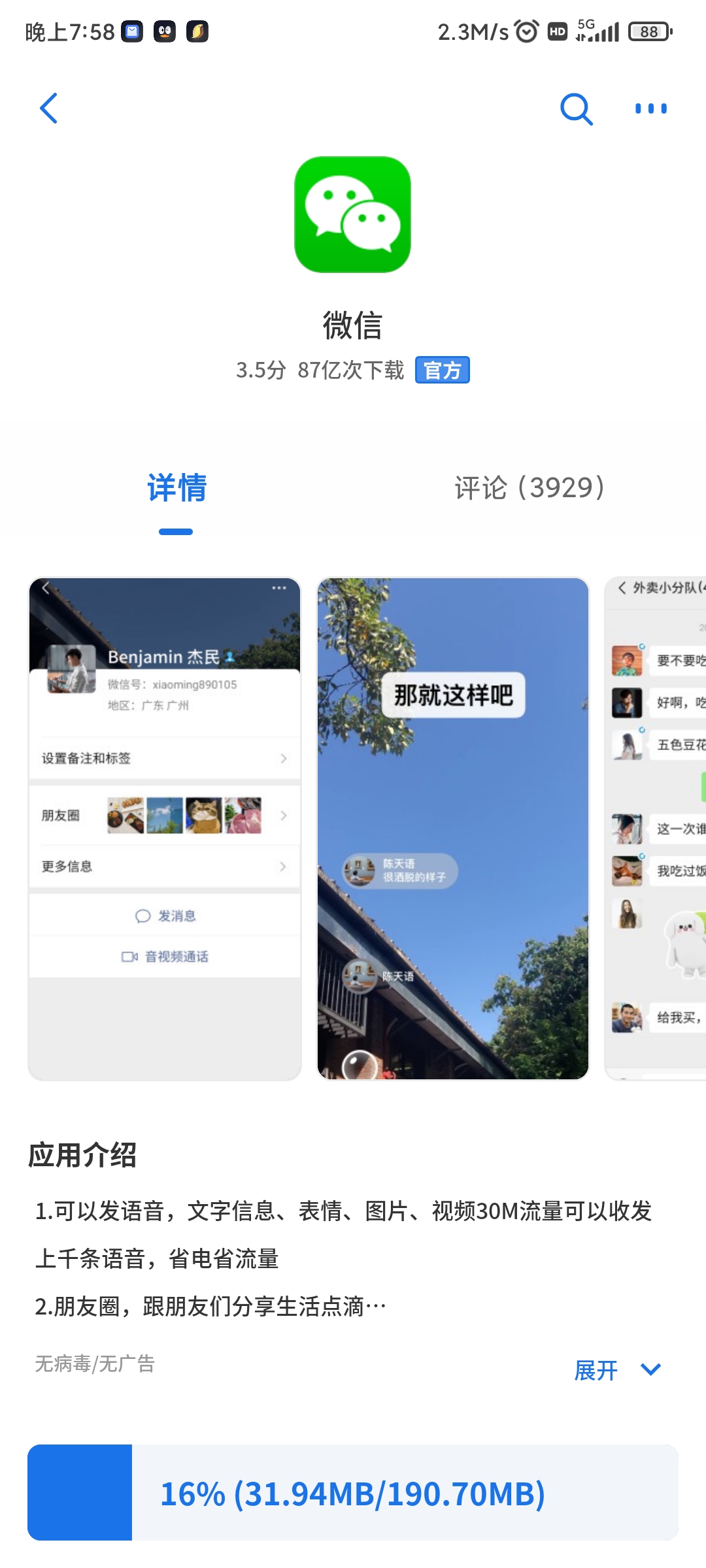
Task: Go back to the previous page
Action: (49, 108)
